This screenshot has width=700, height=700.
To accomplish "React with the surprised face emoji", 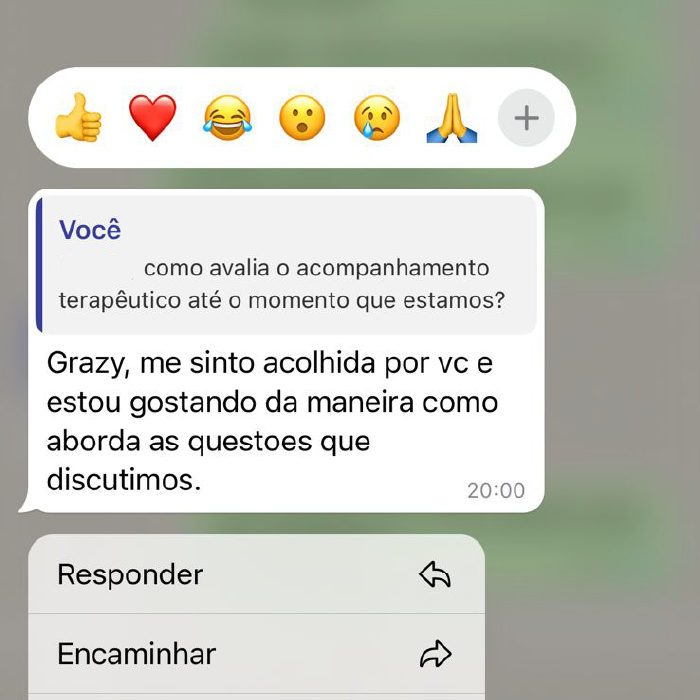I will (301, 119).
